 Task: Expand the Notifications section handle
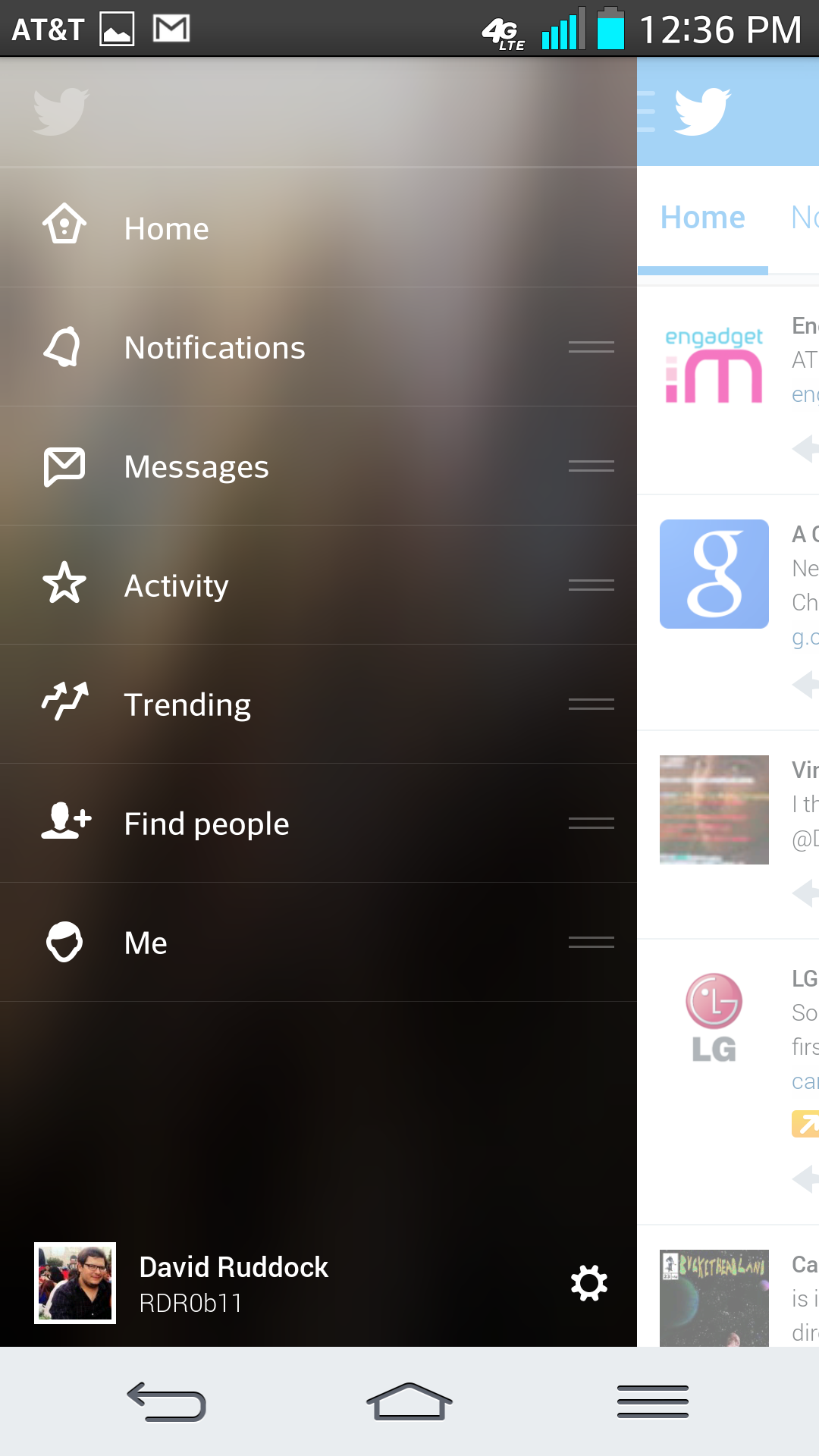point(591,347)
